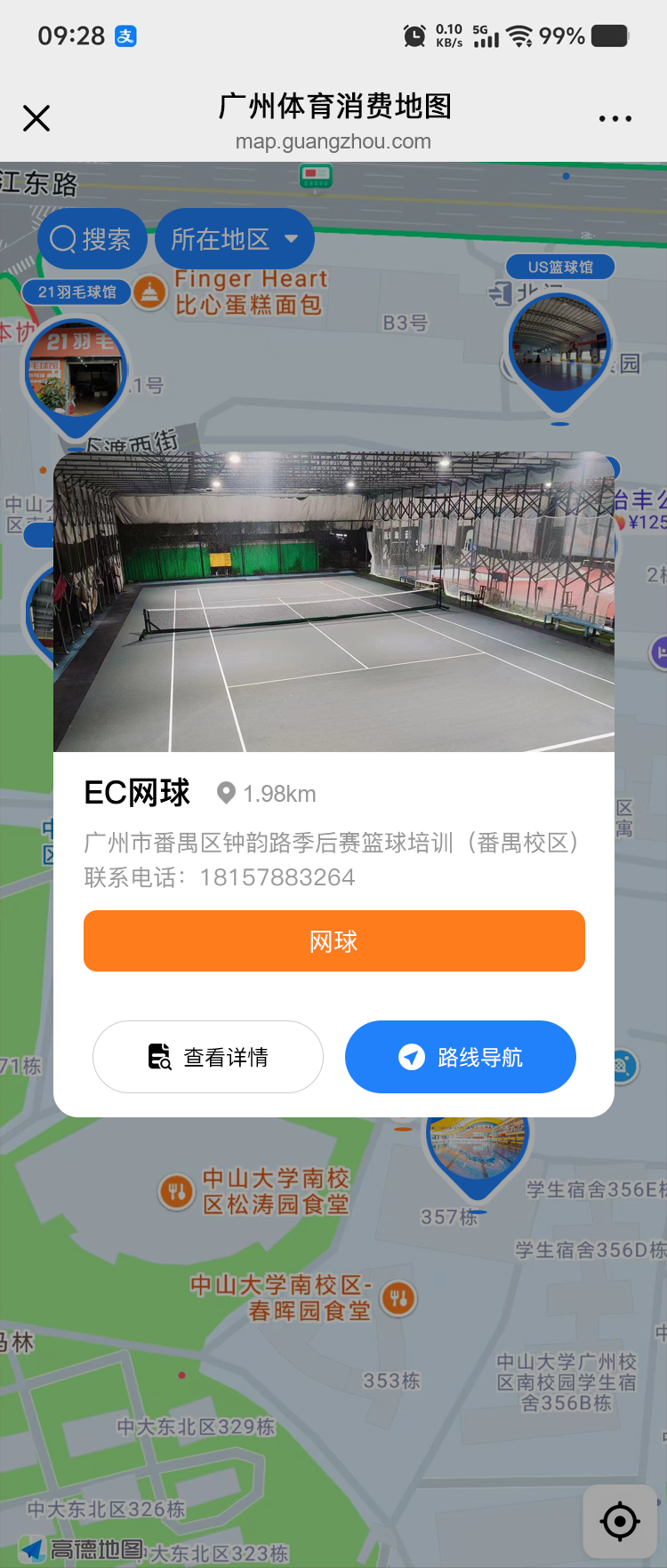The image size is (667, 1568).
Task: View details with 查看详情
Action: coord(208,1057)
